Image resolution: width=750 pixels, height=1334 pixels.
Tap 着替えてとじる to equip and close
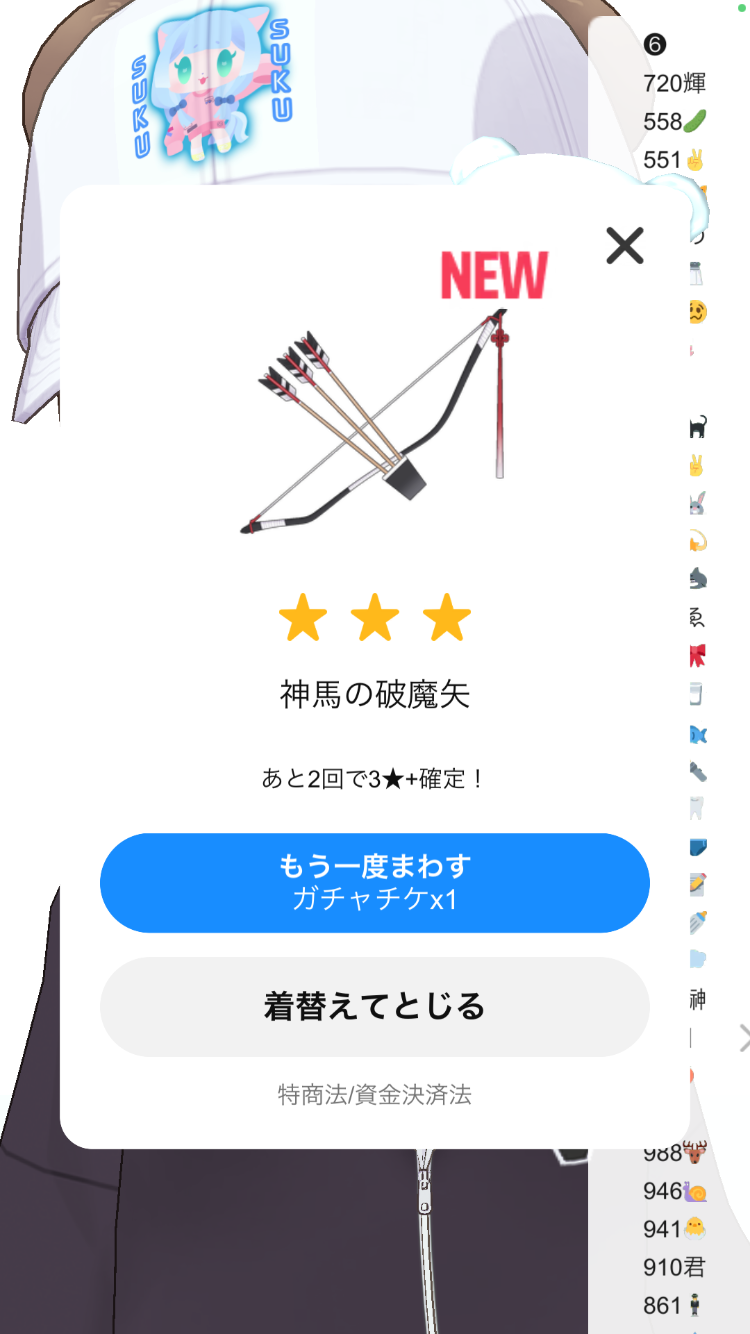(x=375, y=1006)
